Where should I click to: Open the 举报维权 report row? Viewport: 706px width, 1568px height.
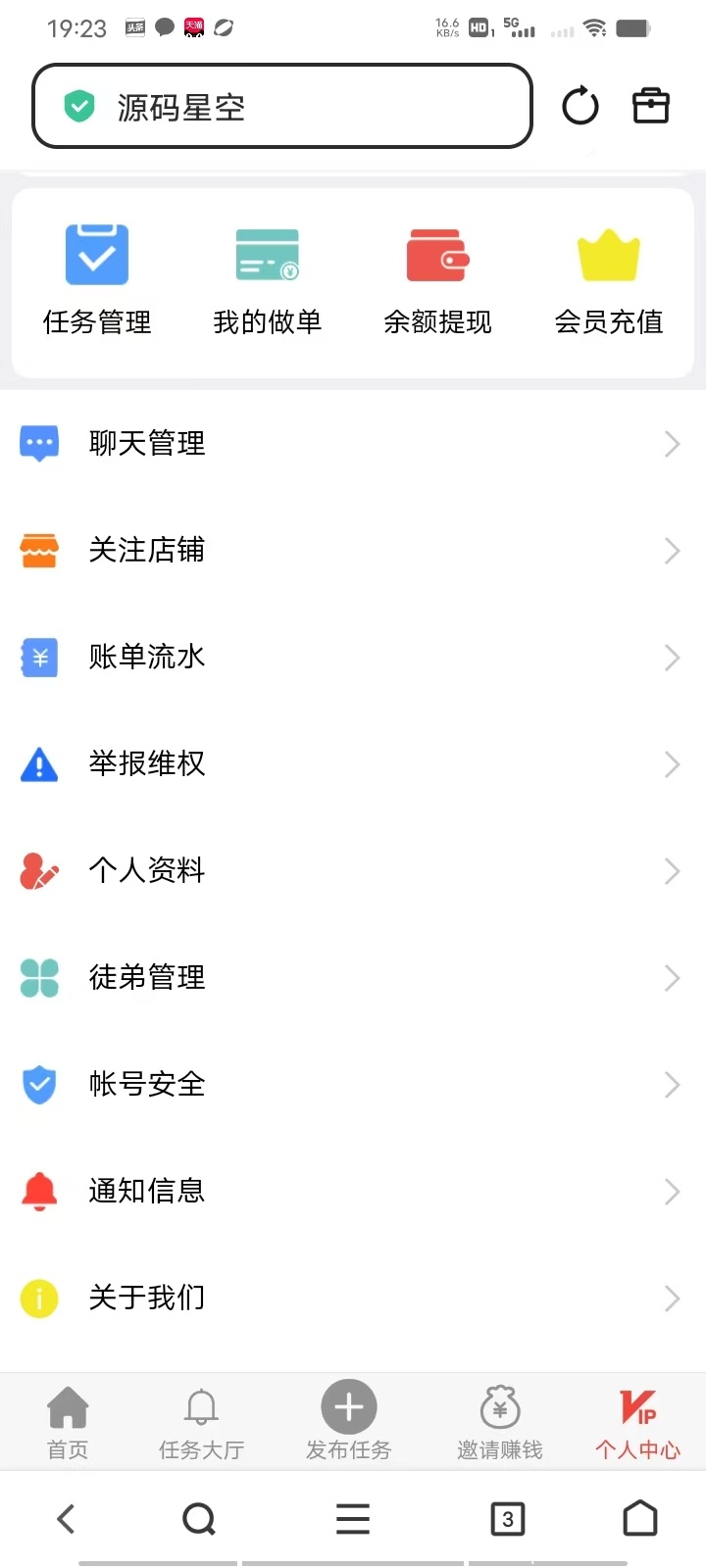[x=353, y=763]
